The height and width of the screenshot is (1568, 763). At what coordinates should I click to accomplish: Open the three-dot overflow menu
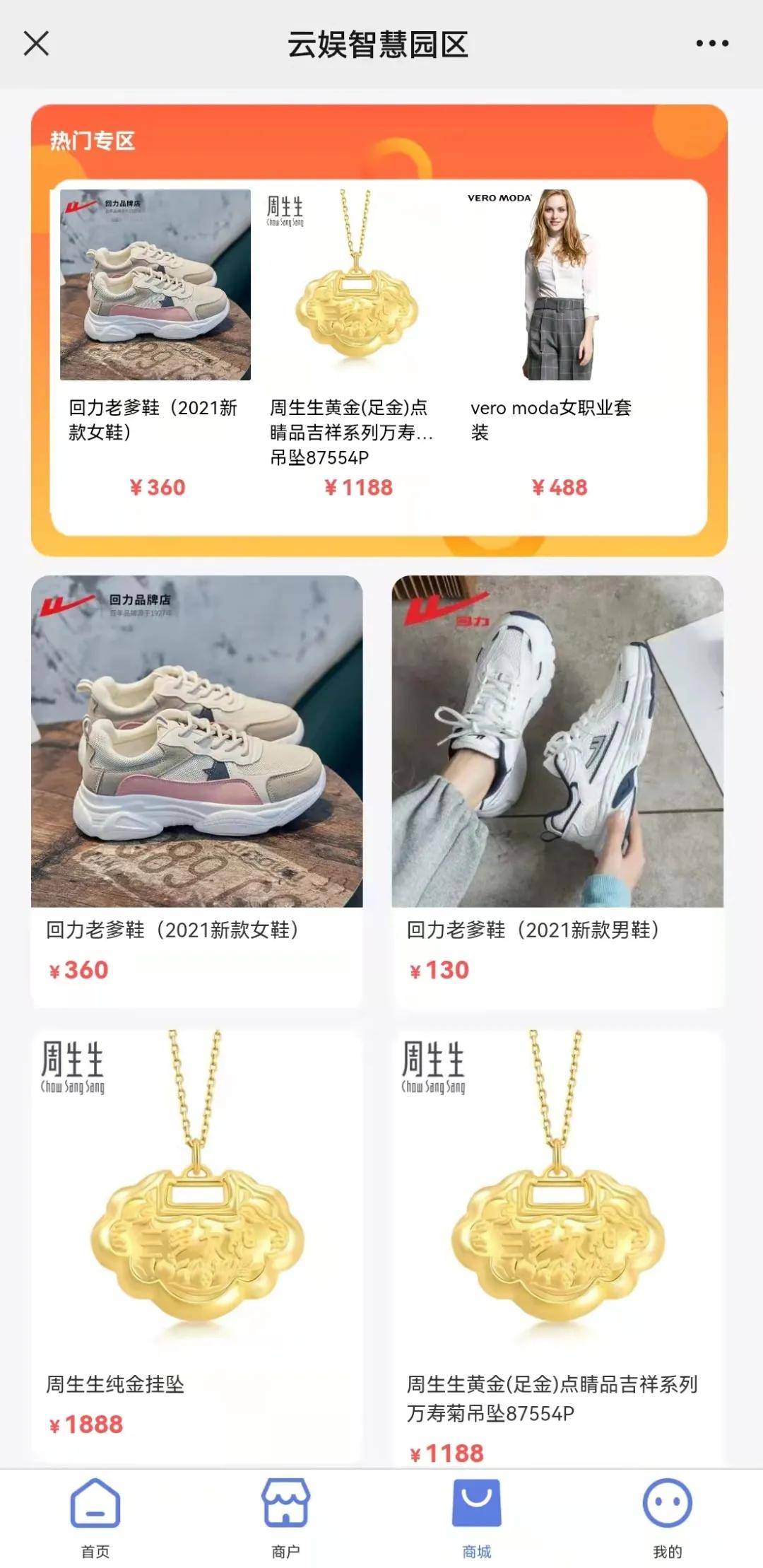tap(711, 43)
